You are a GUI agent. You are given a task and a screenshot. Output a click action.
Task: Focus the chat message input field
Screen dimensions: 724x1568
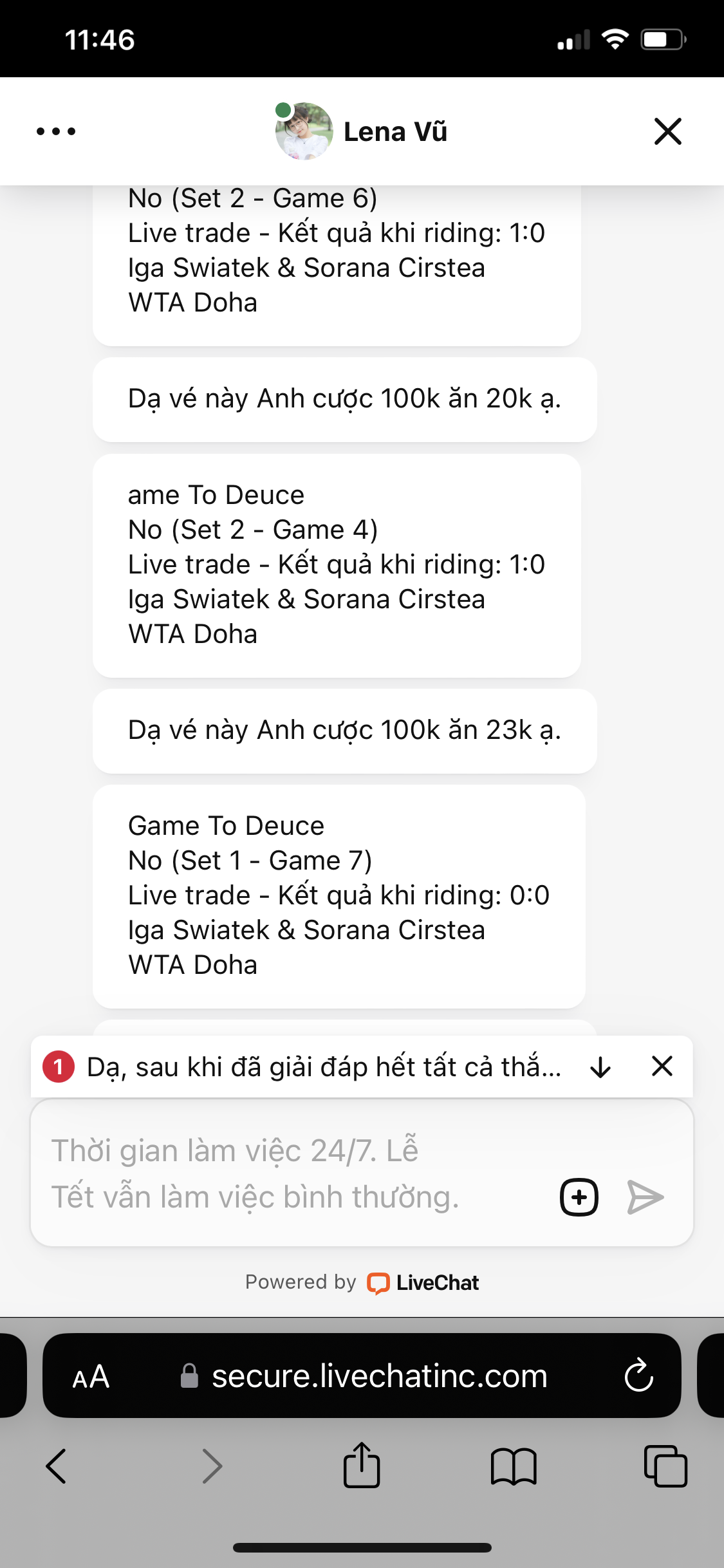click(x=290, y=1173)
